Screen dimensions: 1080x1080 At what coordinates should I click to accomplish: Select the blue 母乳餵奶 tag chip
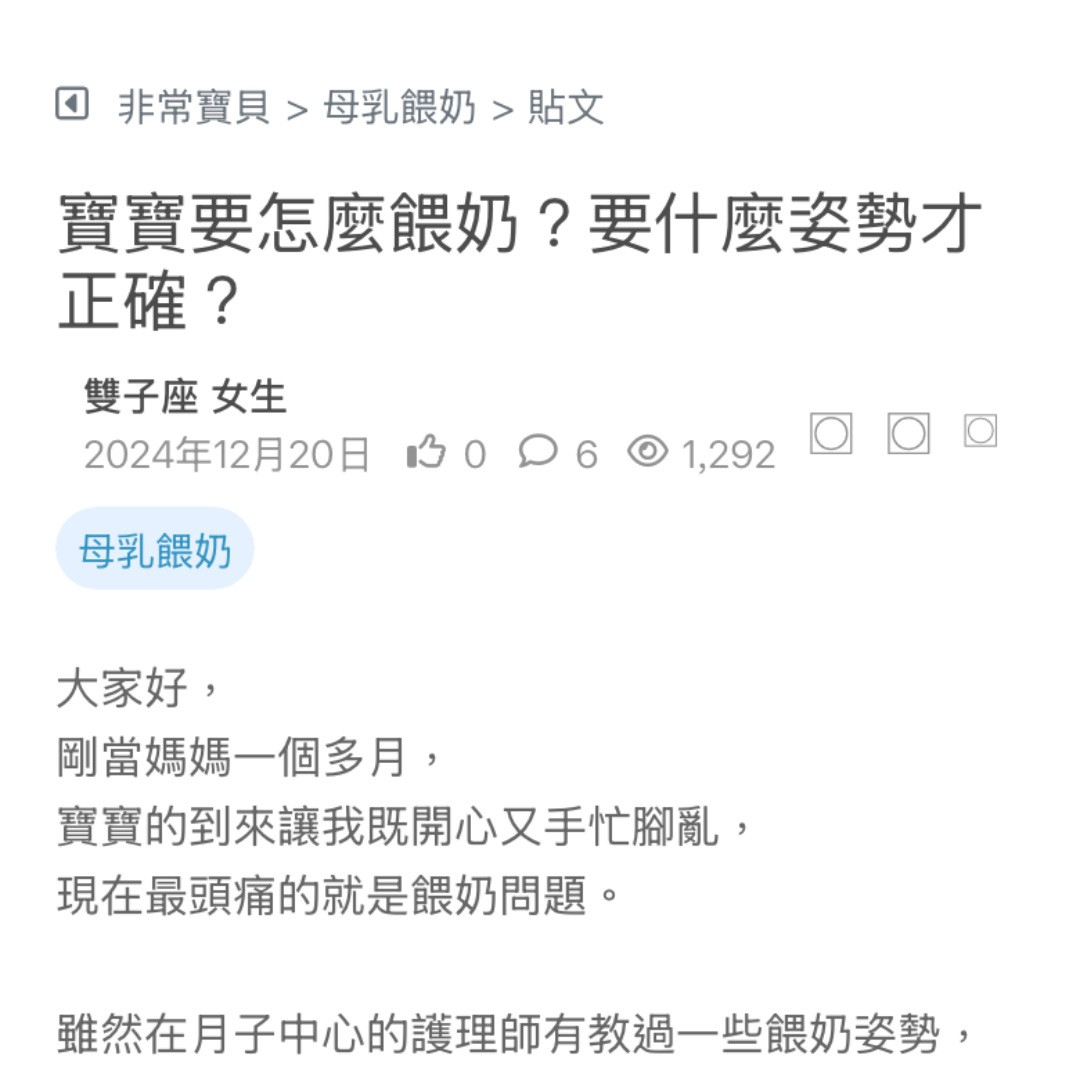tap(155, 550)
